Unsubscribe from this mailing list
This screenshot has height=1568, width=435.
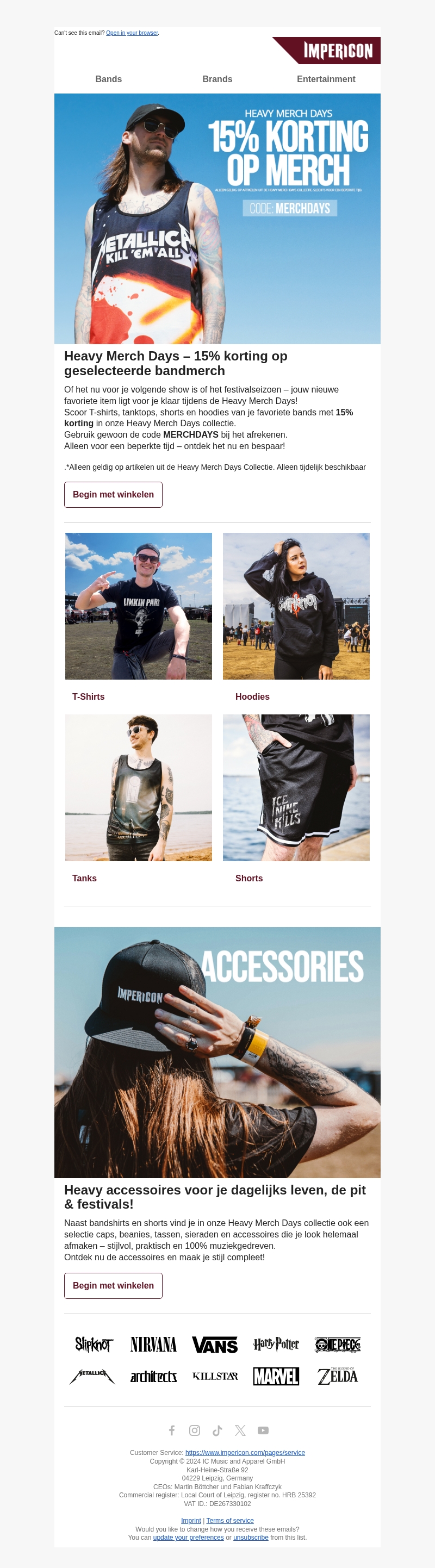tap(251, 1538)
